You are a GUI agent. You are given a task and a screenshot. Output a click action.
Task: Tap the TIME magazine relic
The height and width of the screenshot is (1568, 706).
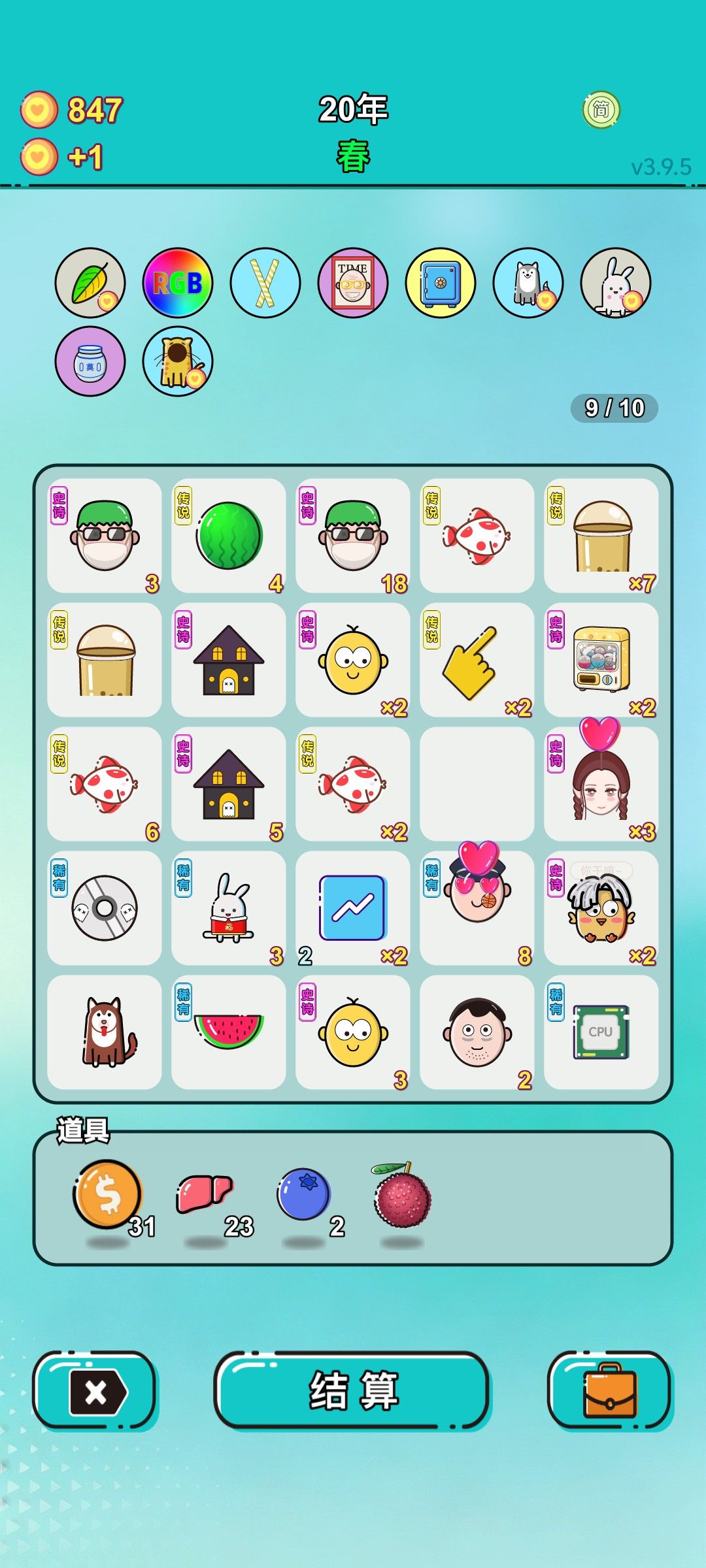[x=353, y=283]
